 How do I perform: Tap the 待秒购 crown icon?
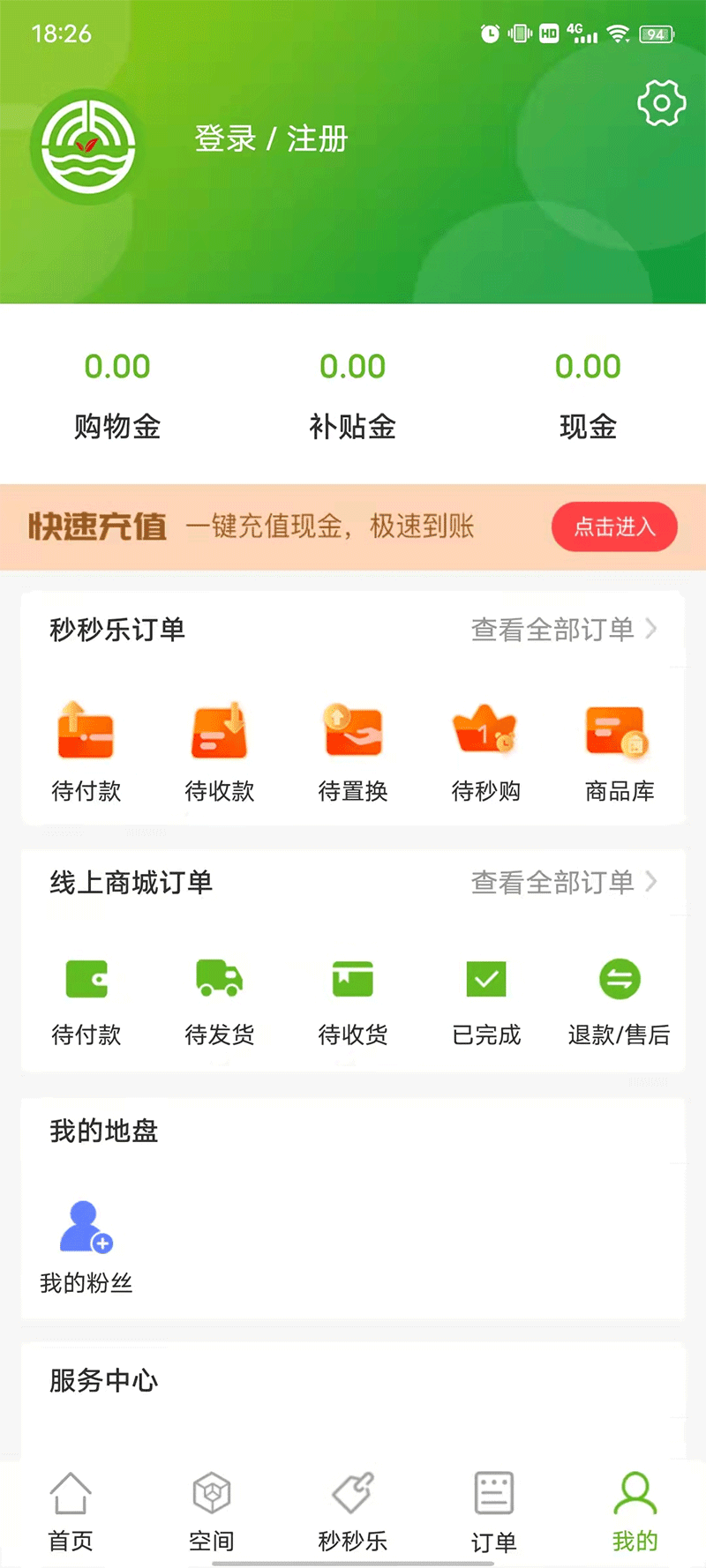tap(485, 745)
